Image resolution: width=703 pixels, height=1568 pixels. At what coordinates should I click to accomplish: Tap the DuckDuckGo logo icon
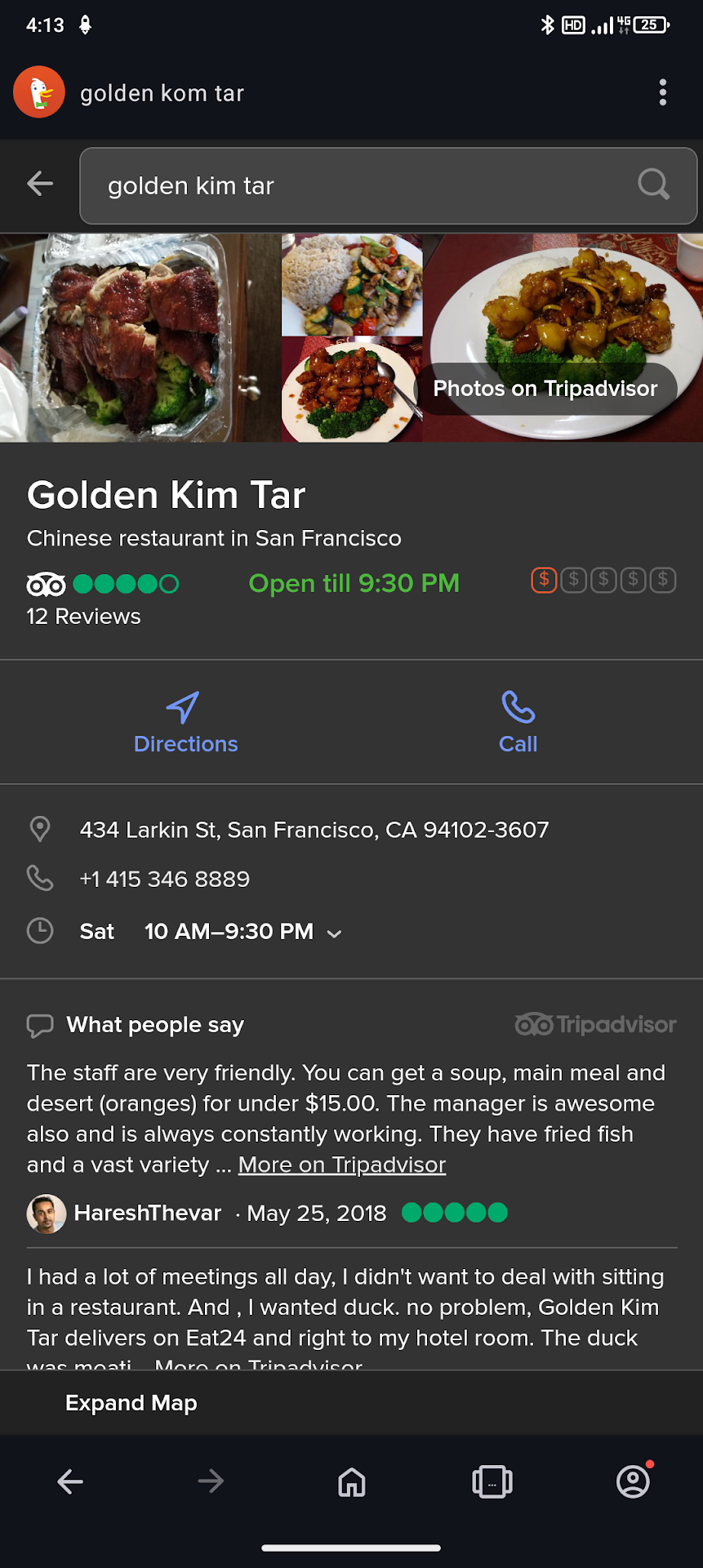coord(38,92)
